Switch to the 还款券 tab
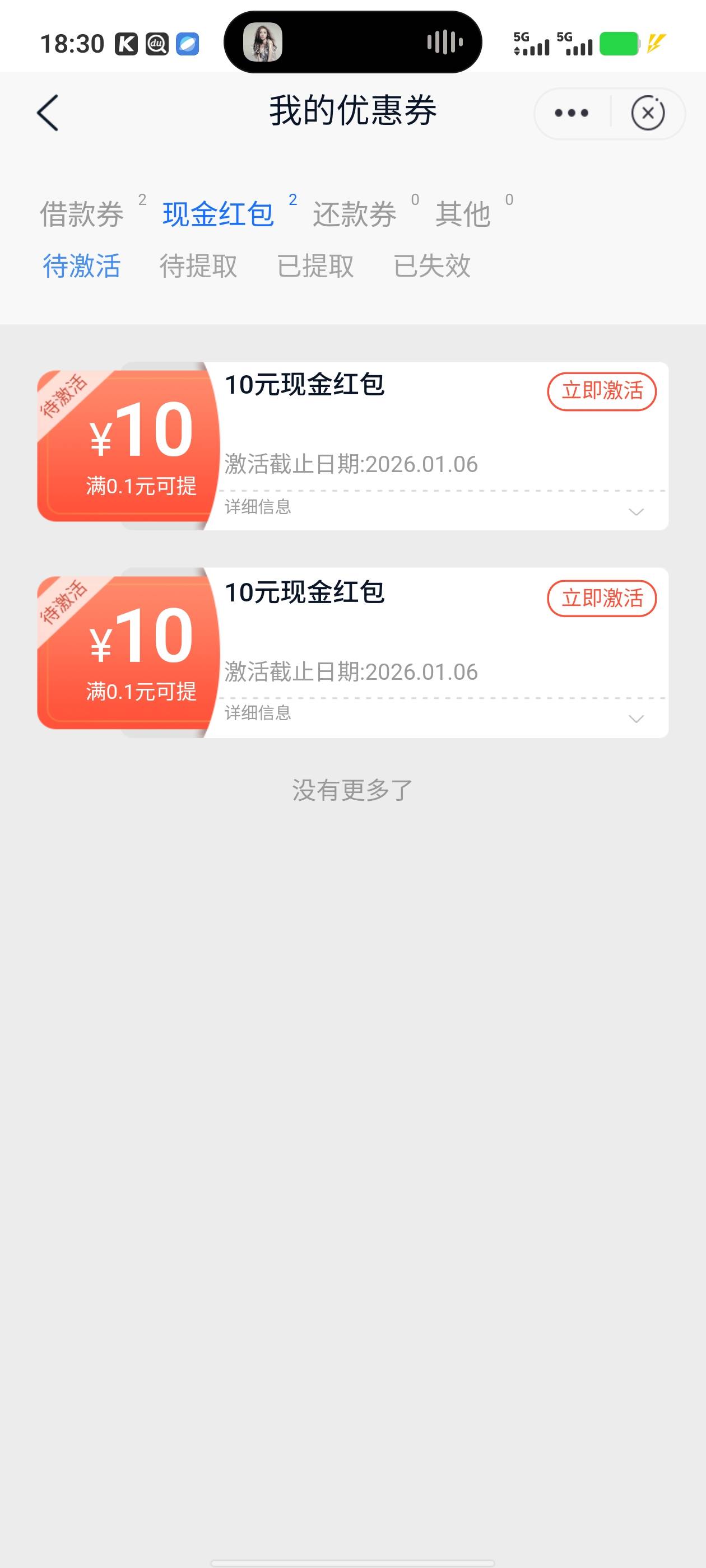Viewport: 706px width, 1568px height. [x=355, y=214]
